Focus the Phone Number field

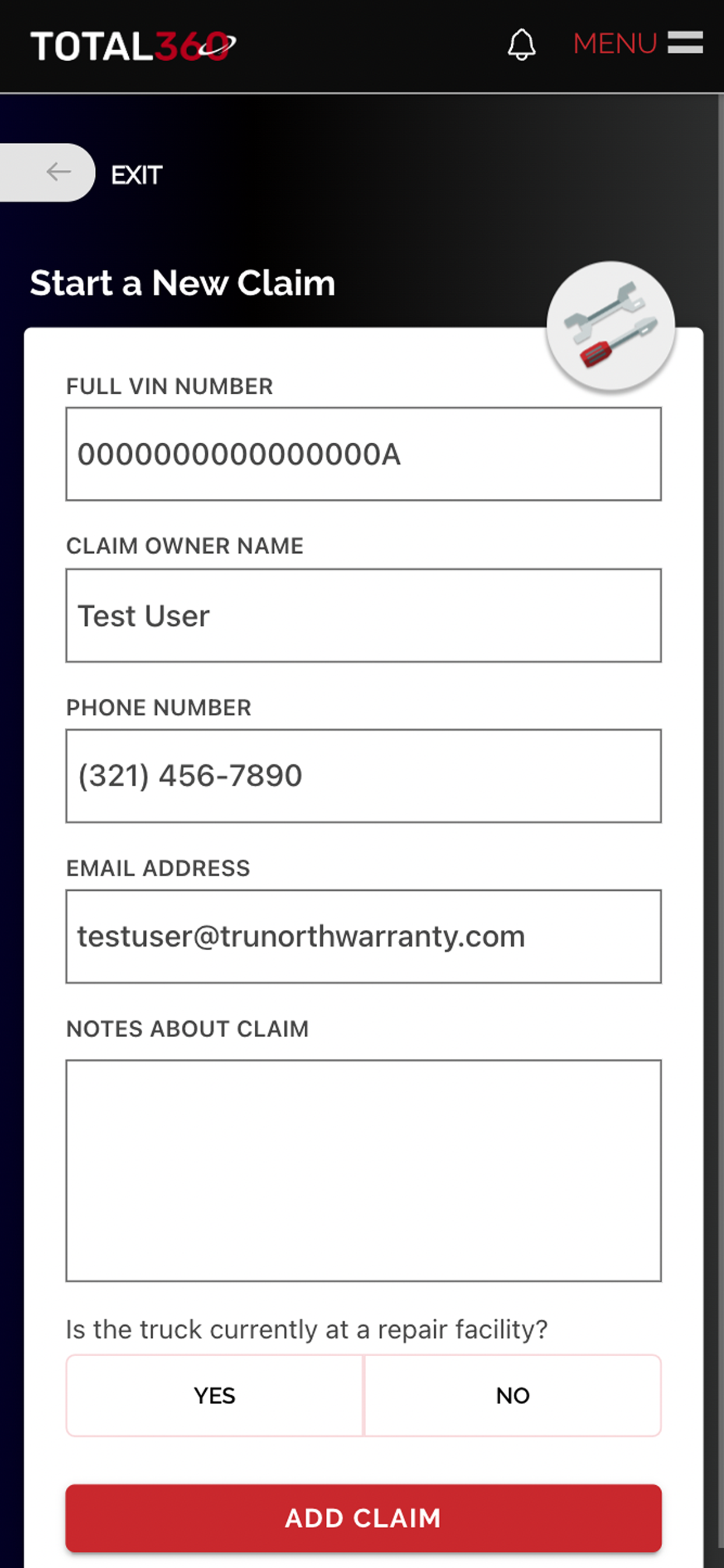click(x=363, y=776)
